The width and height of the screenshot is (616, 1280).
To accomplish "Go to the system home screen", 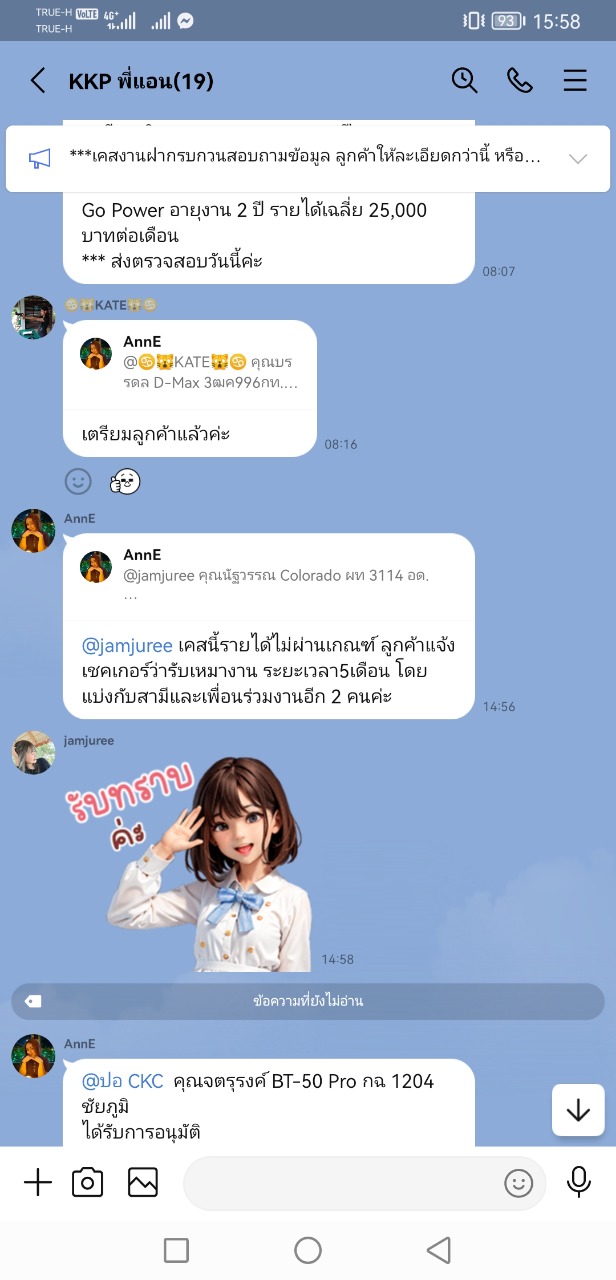I will point(308,1250).
